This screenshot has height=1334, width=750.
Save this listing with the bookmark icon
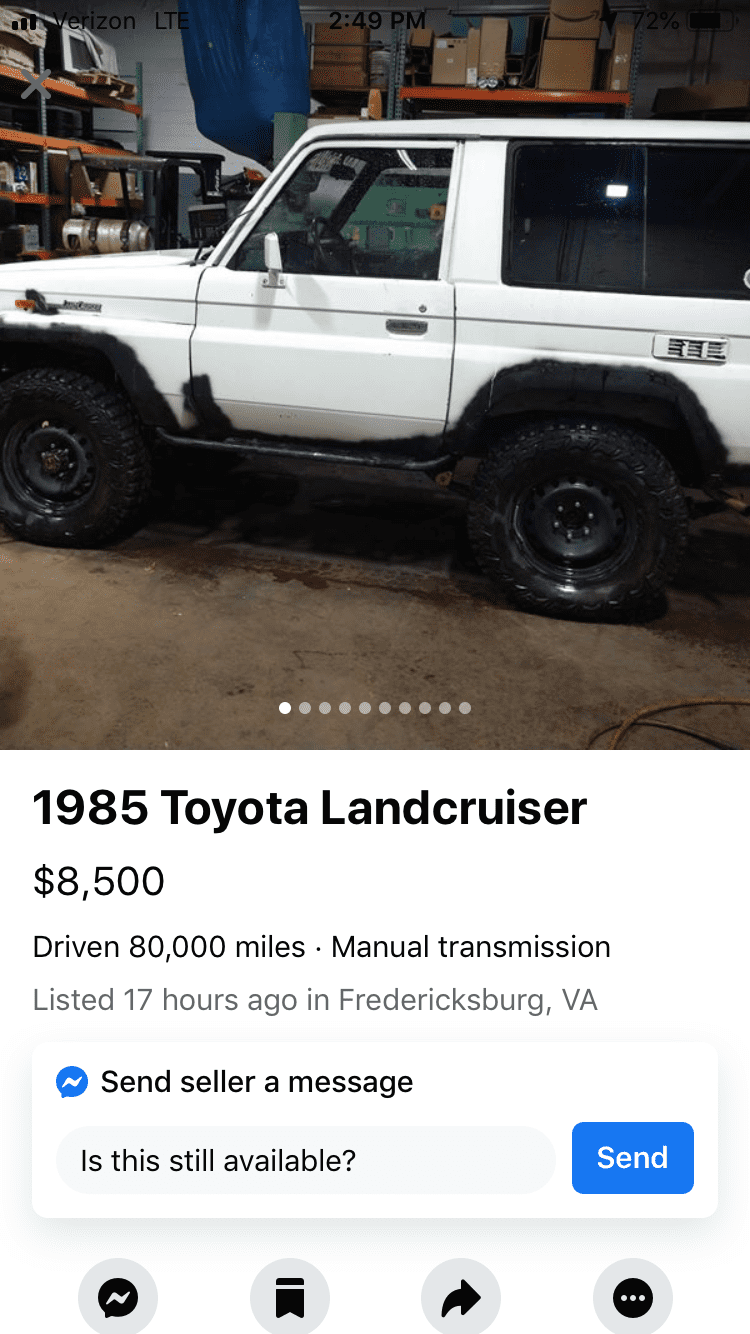[x=290, y=1298]
